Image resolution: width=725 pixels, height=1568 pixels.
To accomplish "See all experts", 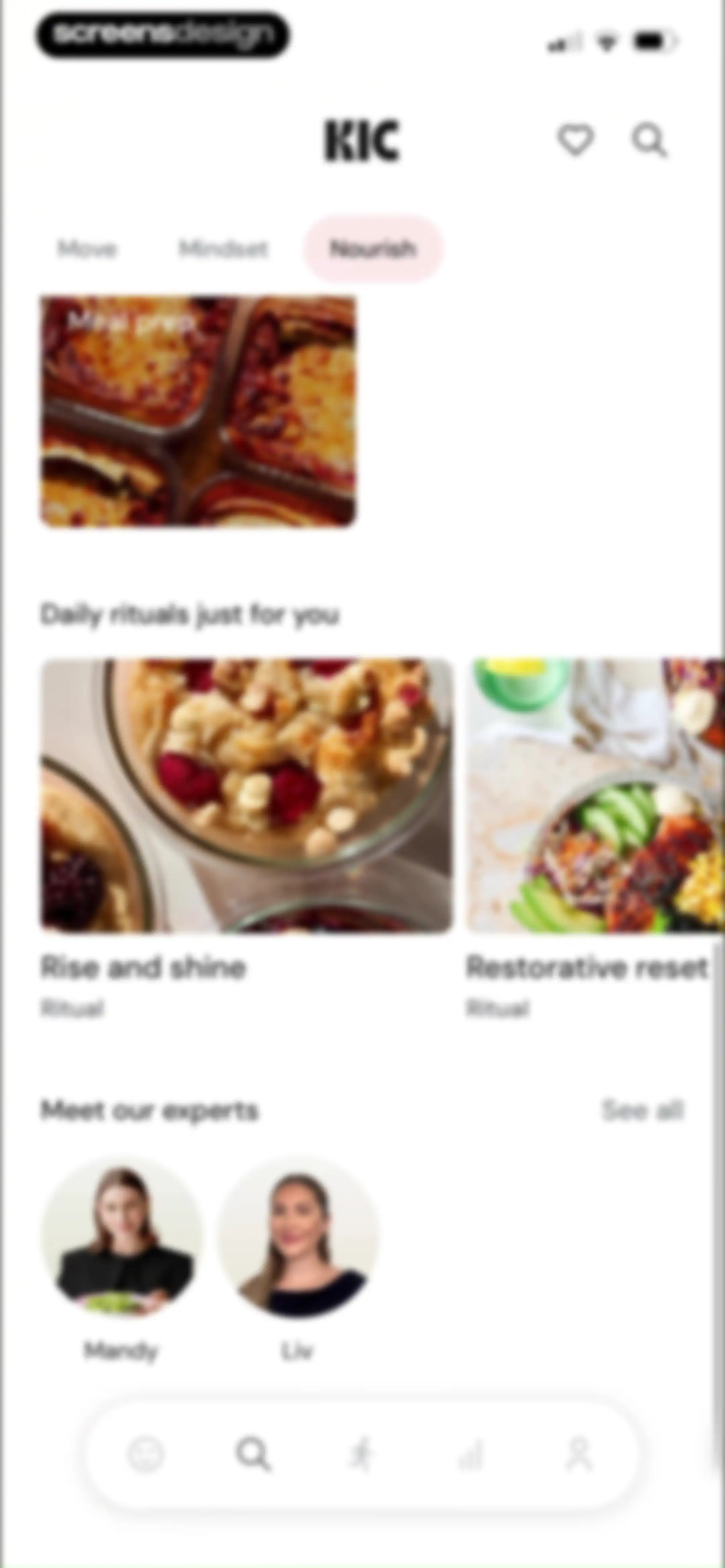I will coord(642,1110).
